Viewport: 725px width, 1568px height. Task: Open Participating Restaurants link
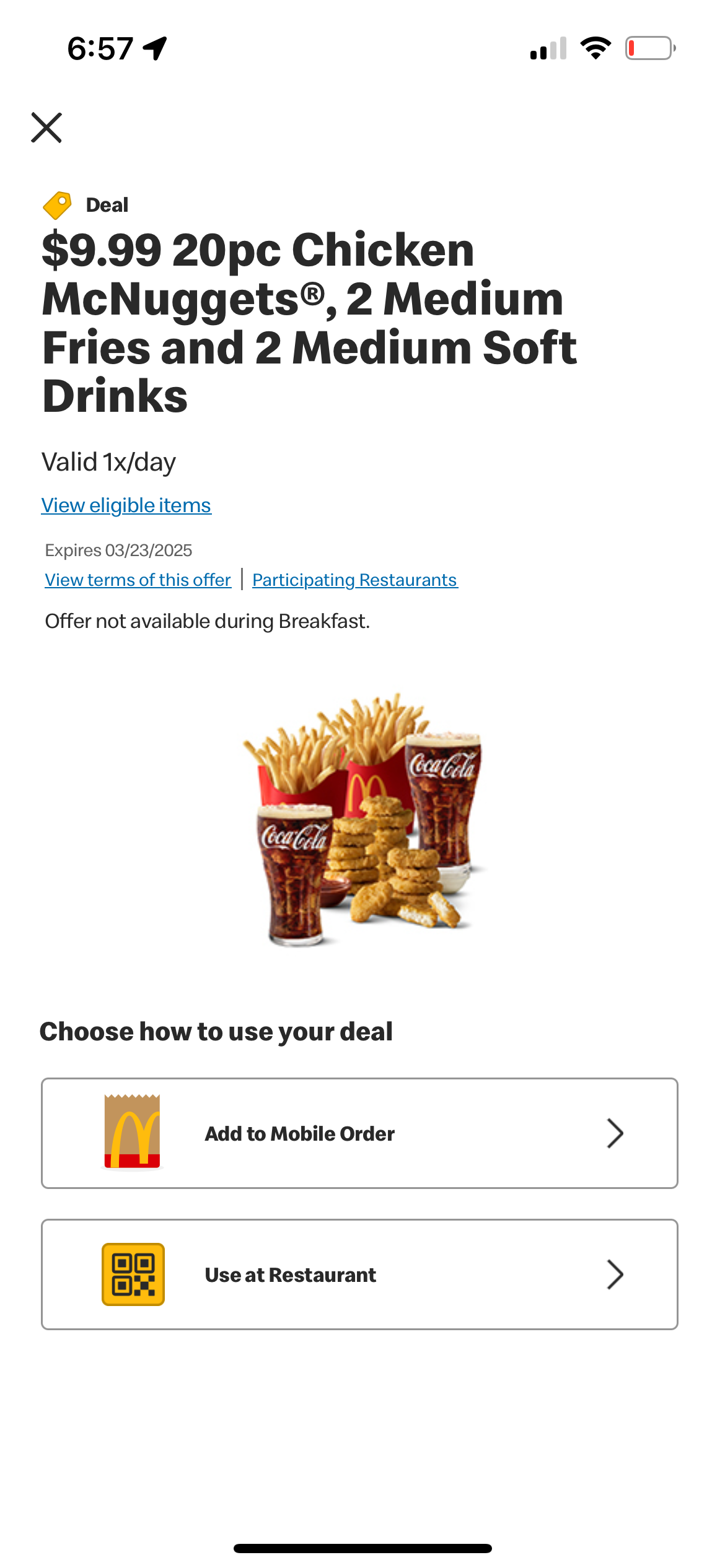354,580
